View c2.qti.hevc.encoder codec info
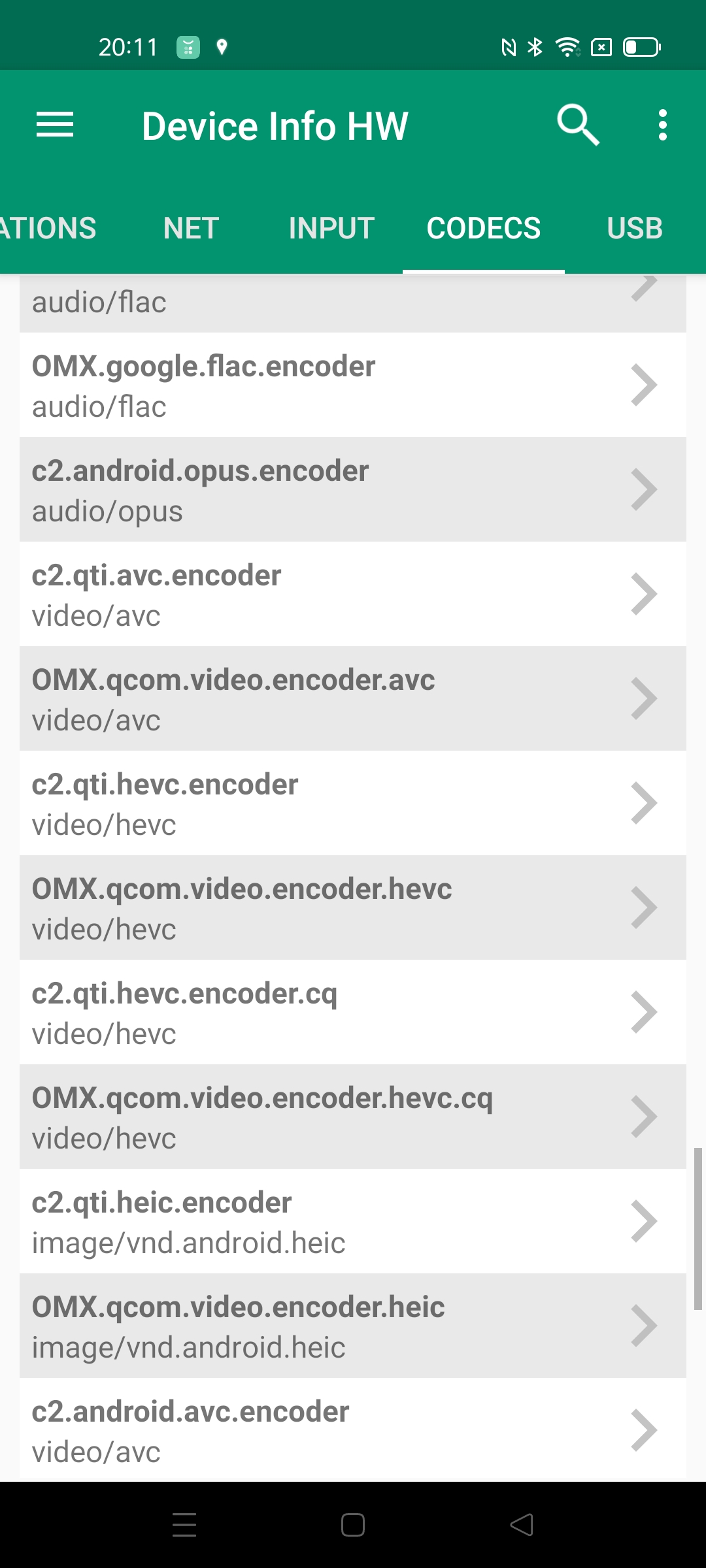 click(x=353, y=804)
